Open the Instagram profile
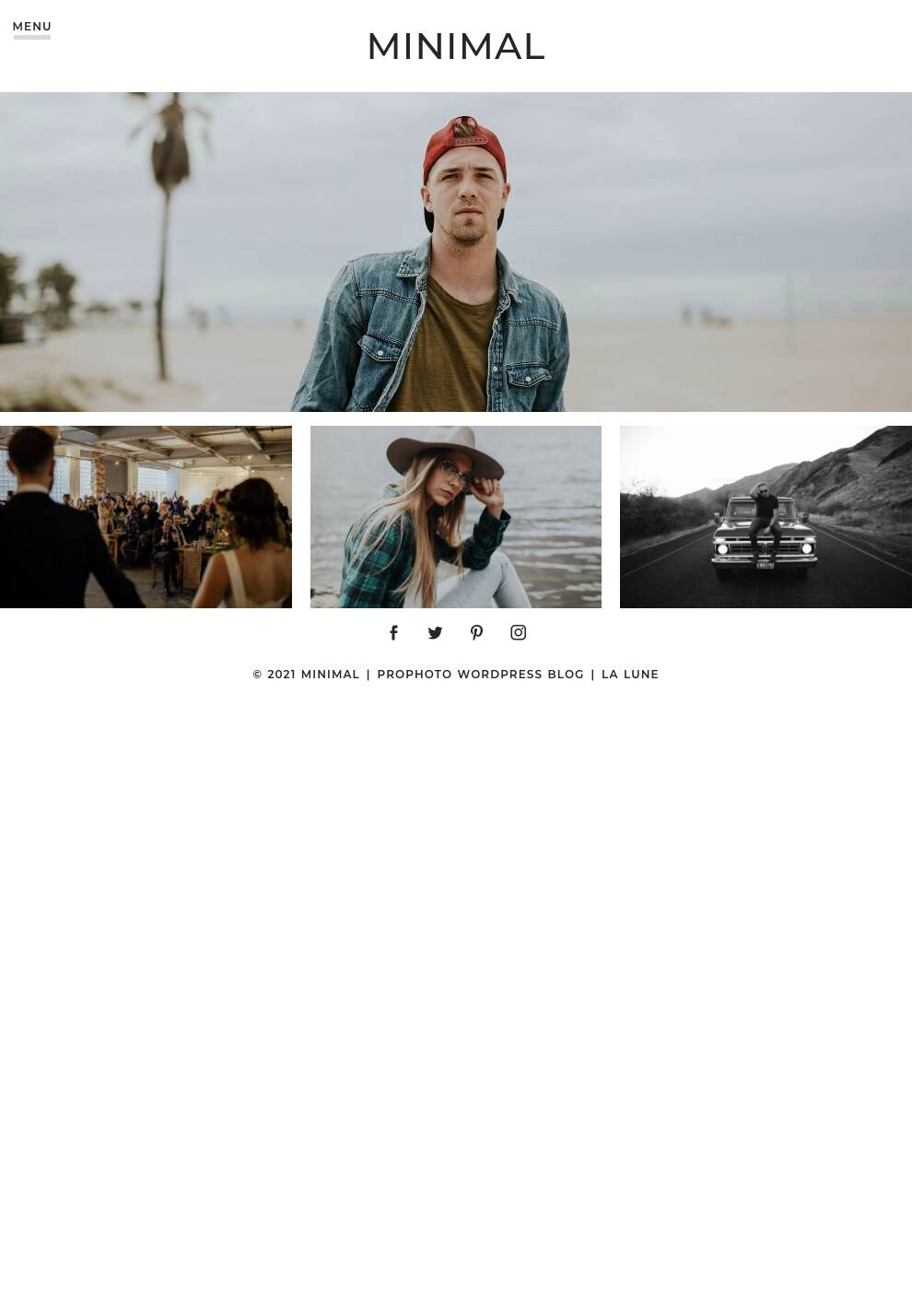This screenshot has width=912, height=1316. pos(519,632)
